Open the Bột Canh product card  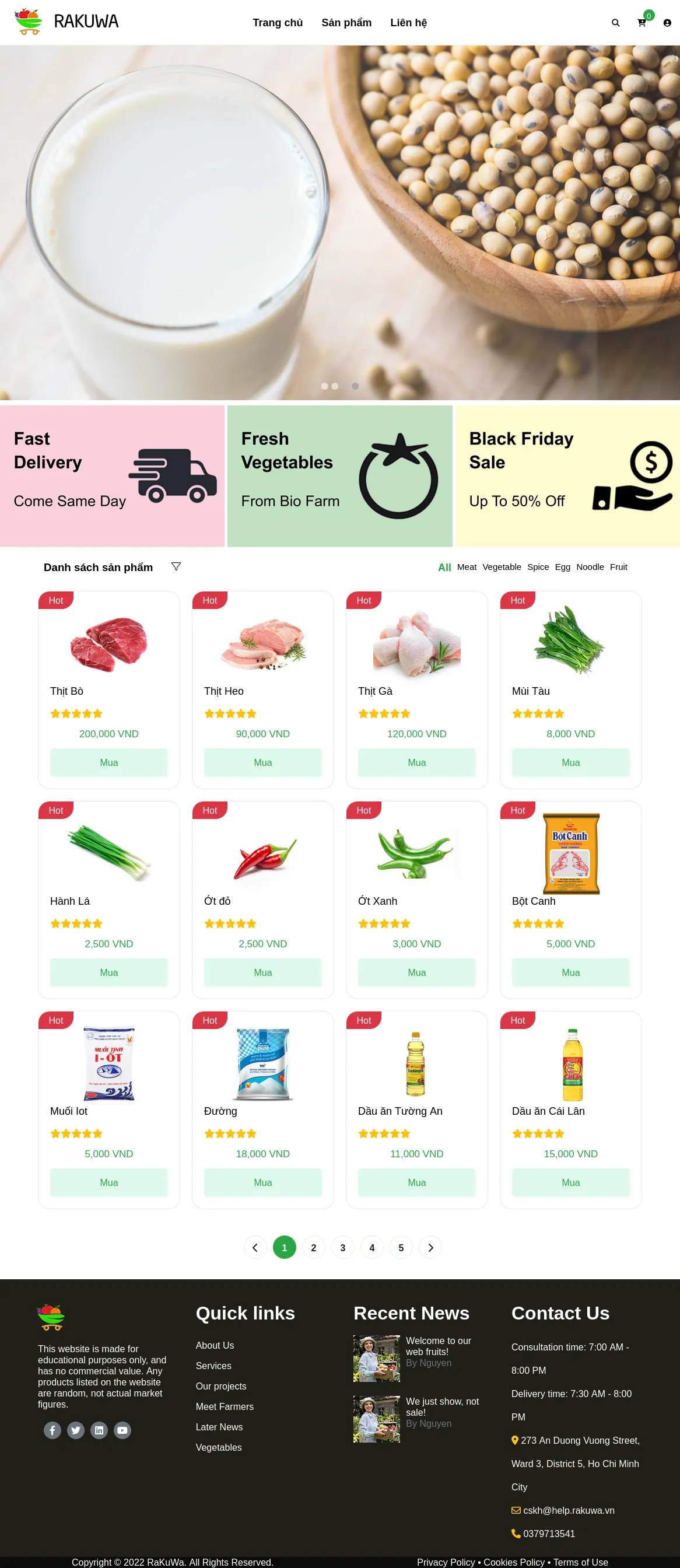coord(570,854)
